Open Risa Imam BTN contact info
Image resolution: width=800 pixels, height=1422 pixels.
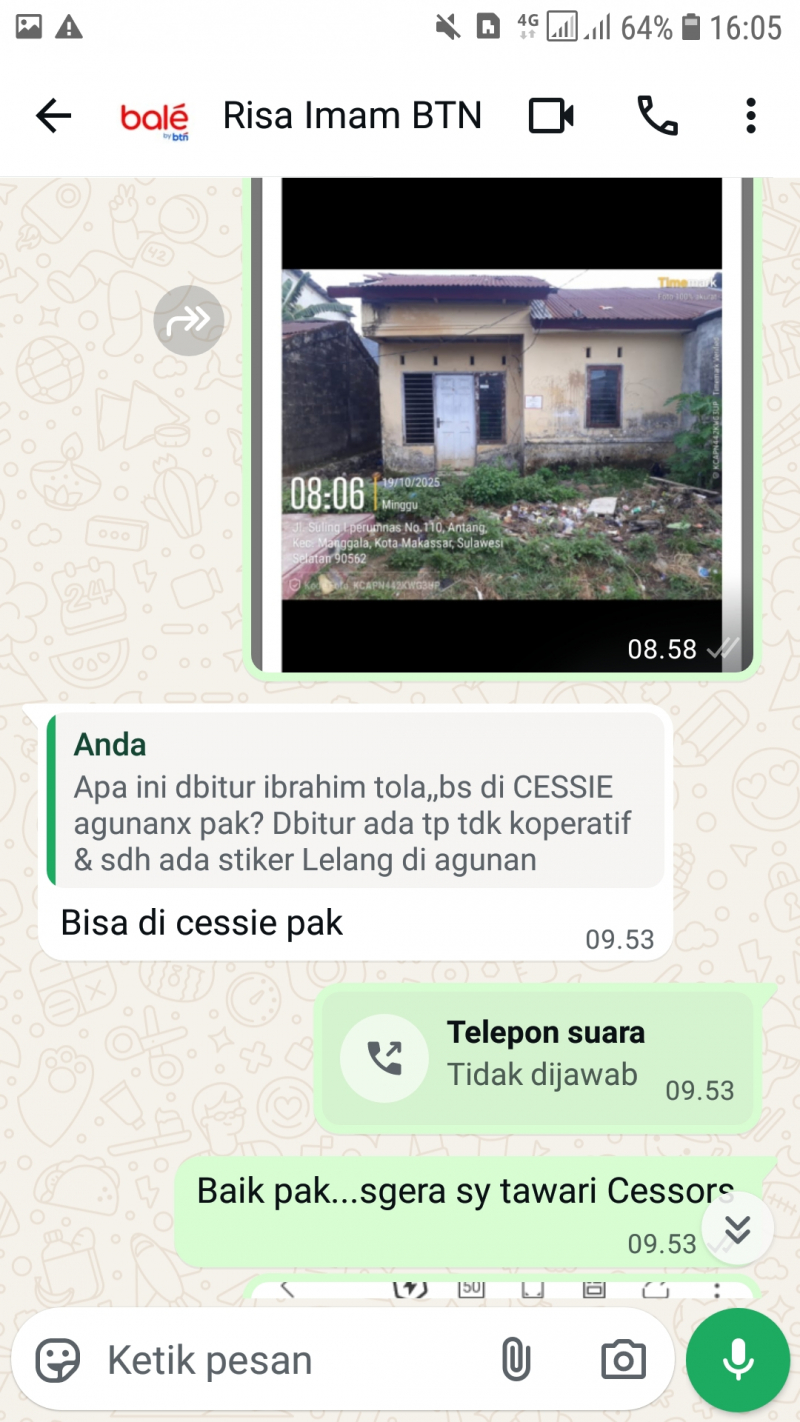click(351, 116)
